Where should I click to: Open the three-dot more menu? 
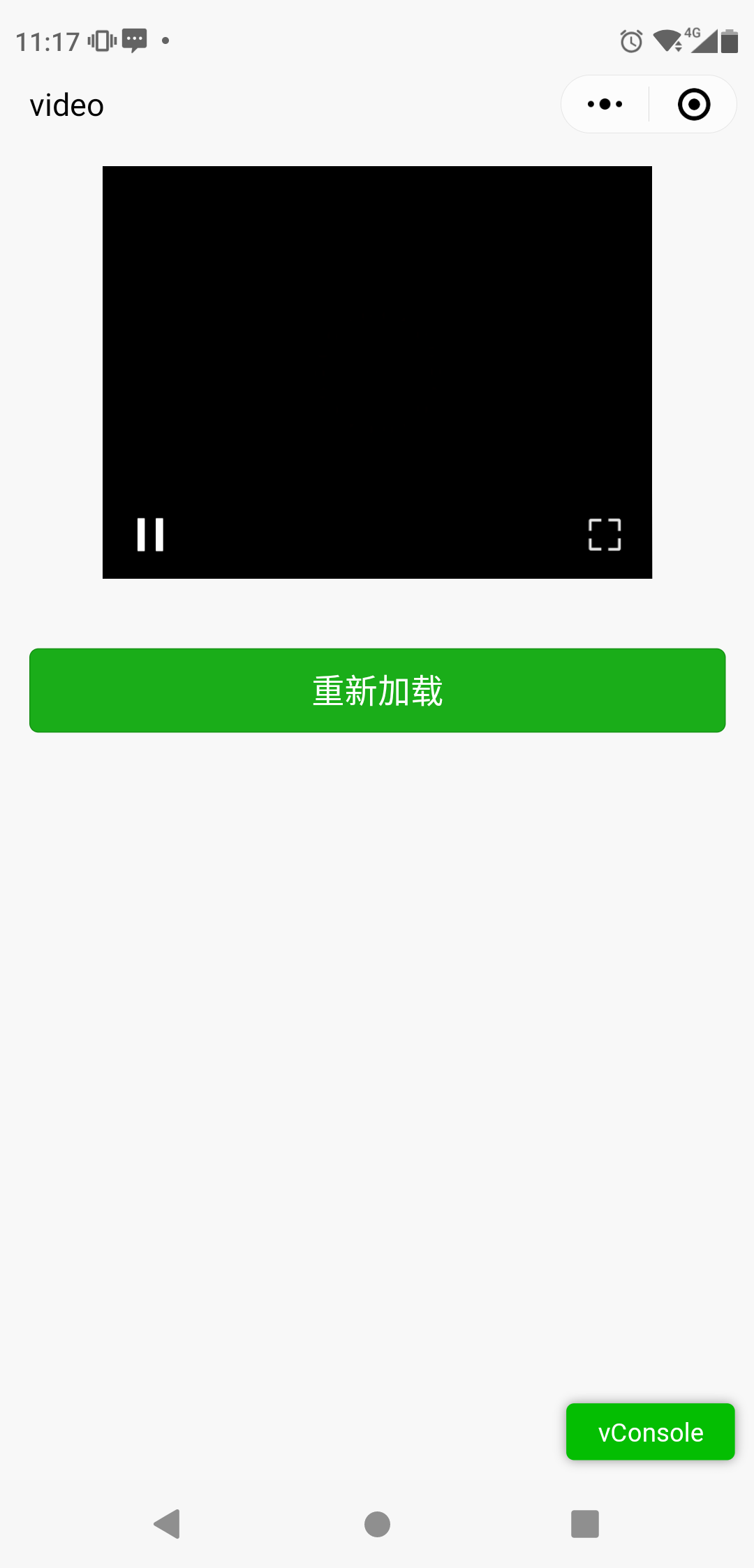tap(605, 105)
